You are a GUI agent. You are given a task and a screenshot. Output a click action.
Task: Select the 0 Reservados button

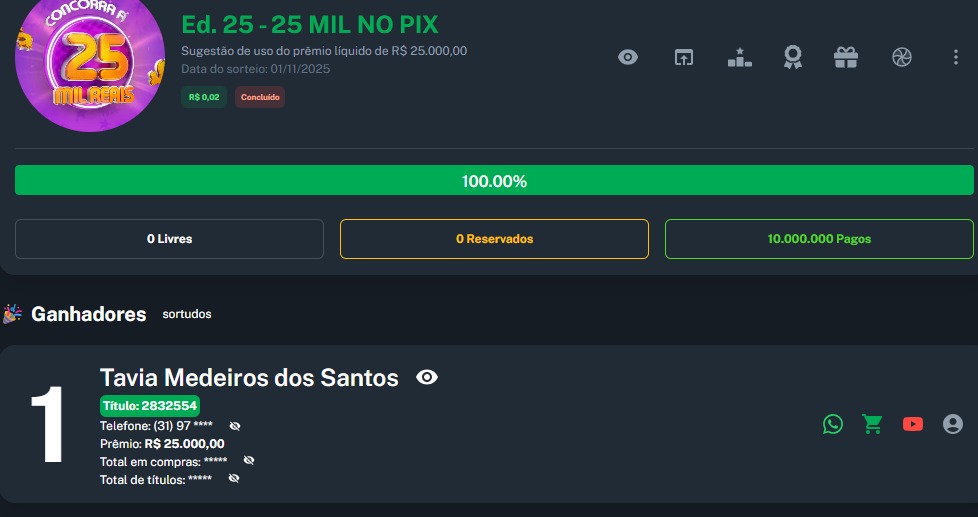coord(494,239)
